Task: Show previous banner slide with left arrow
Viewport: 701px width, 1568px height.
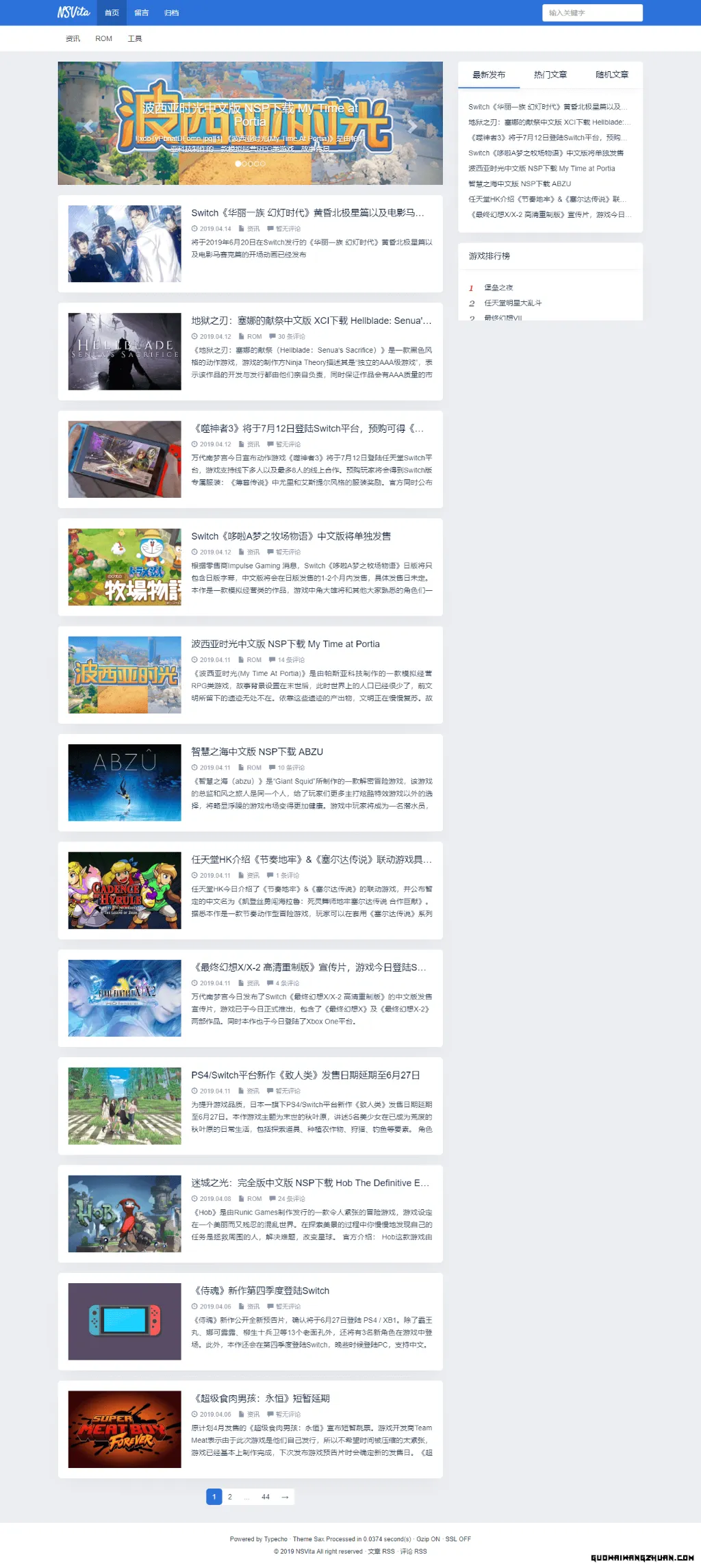Action: click(88, 127)
